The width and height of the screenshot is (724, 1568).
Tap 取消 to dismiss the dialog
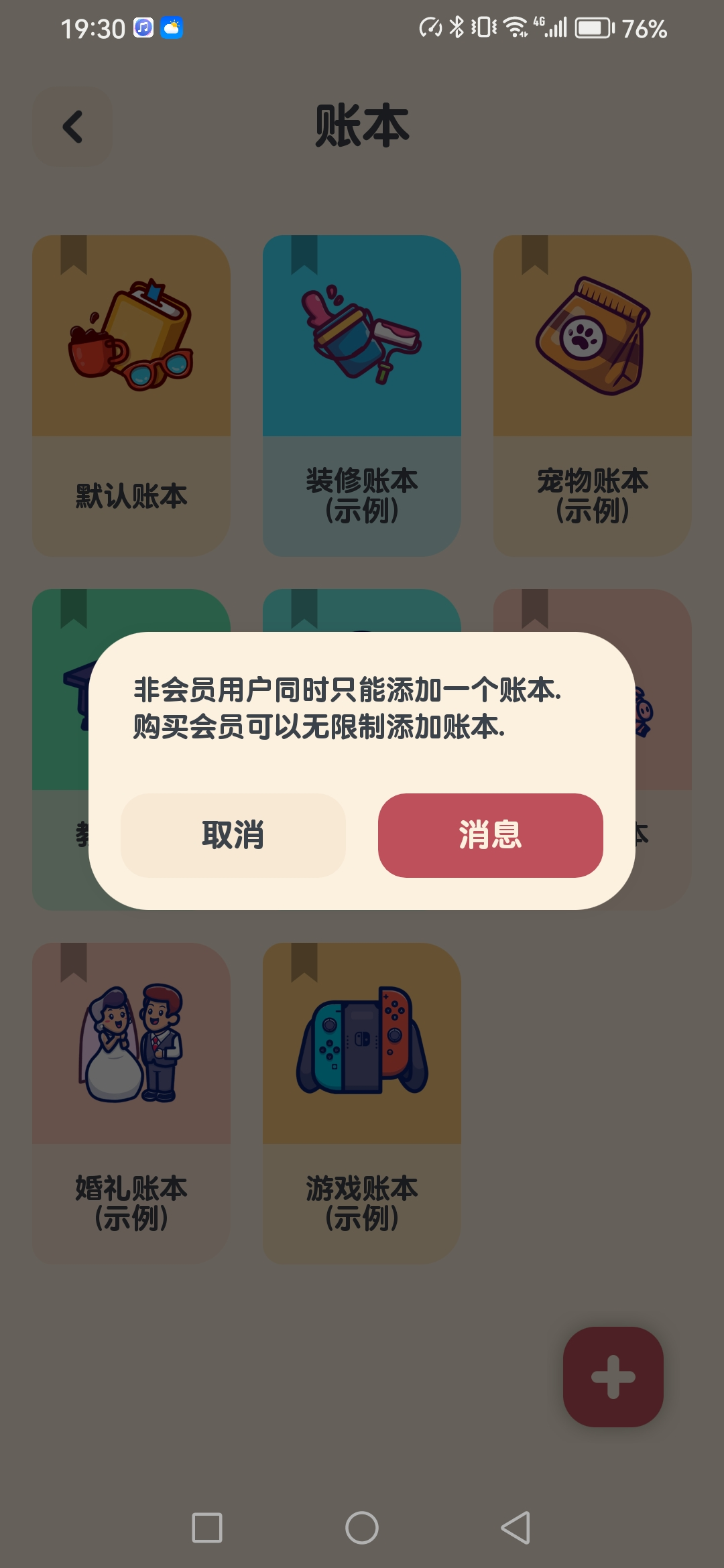(233, 835)
